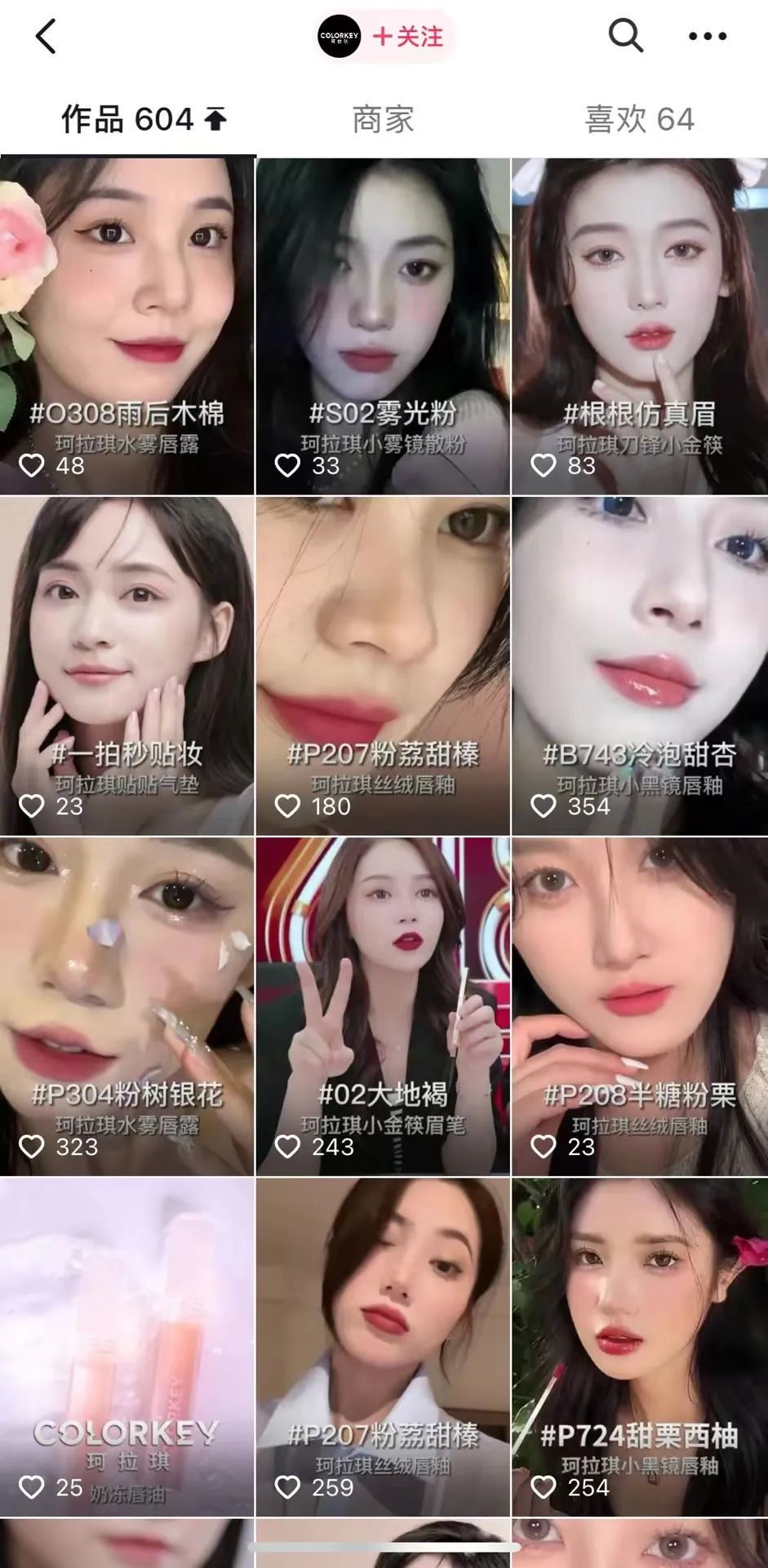Open the COLORKEY 奶冻唇油 video

coord(127,1347)
